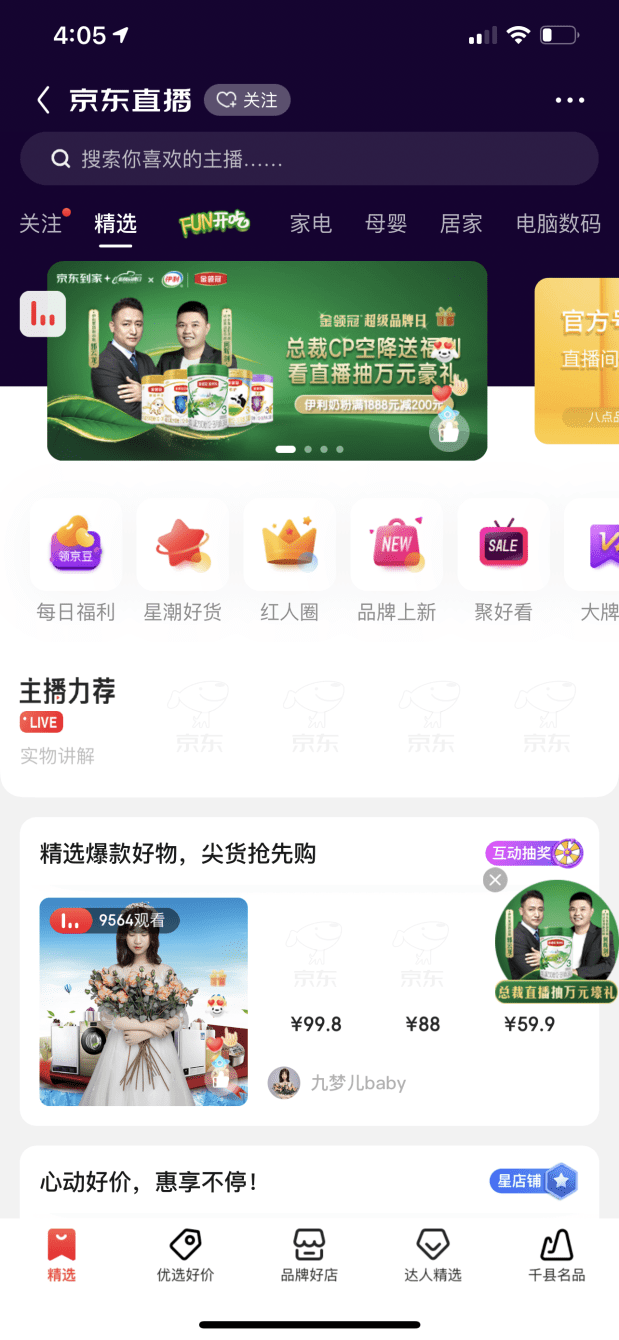The width and height of the screenshot is (619, 1340).
Task: Open the FUN开吃 tab
Action: 214,223
